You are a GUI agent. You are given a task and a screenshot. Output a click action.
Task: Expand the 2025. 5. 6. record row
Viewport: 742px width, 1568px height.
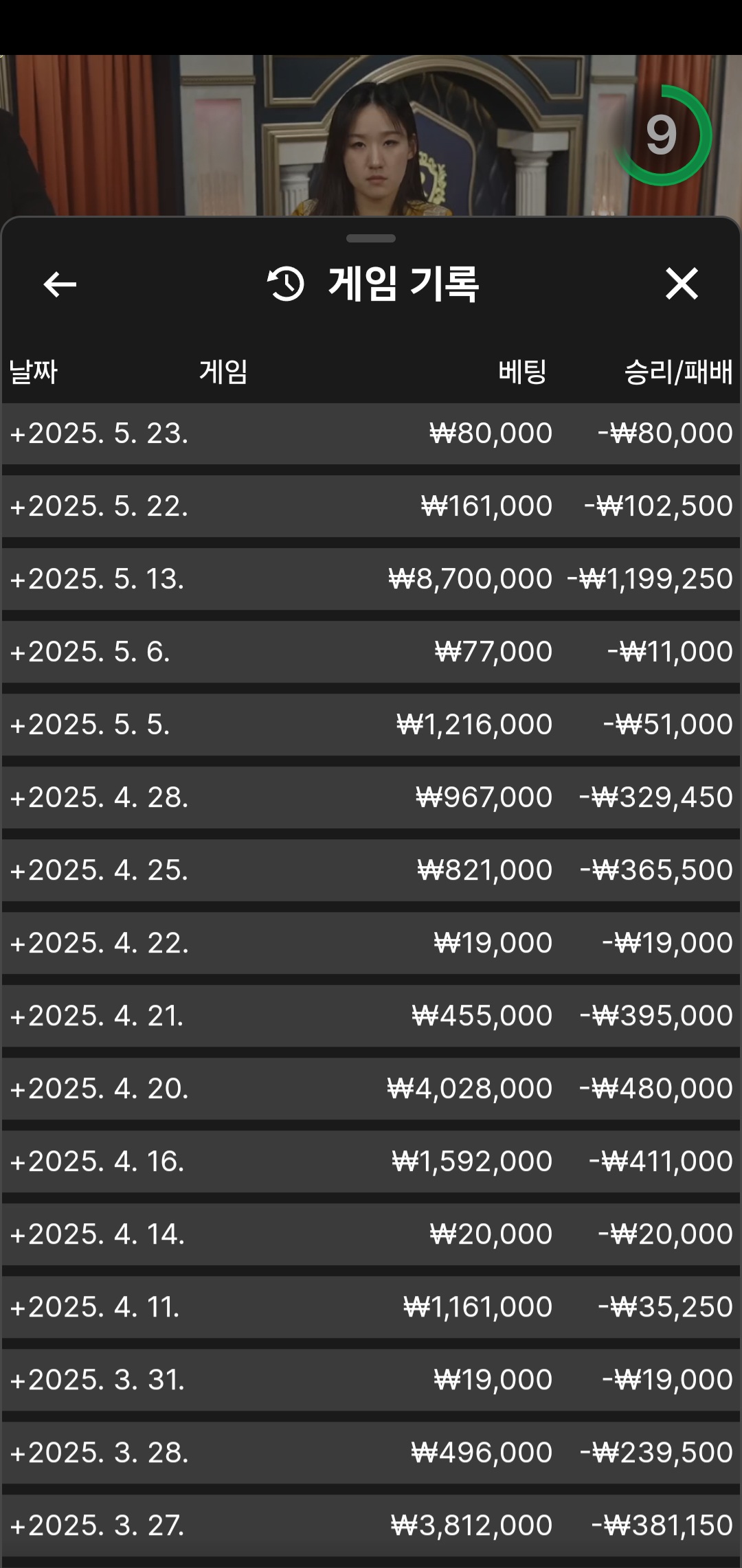[371, 652]
